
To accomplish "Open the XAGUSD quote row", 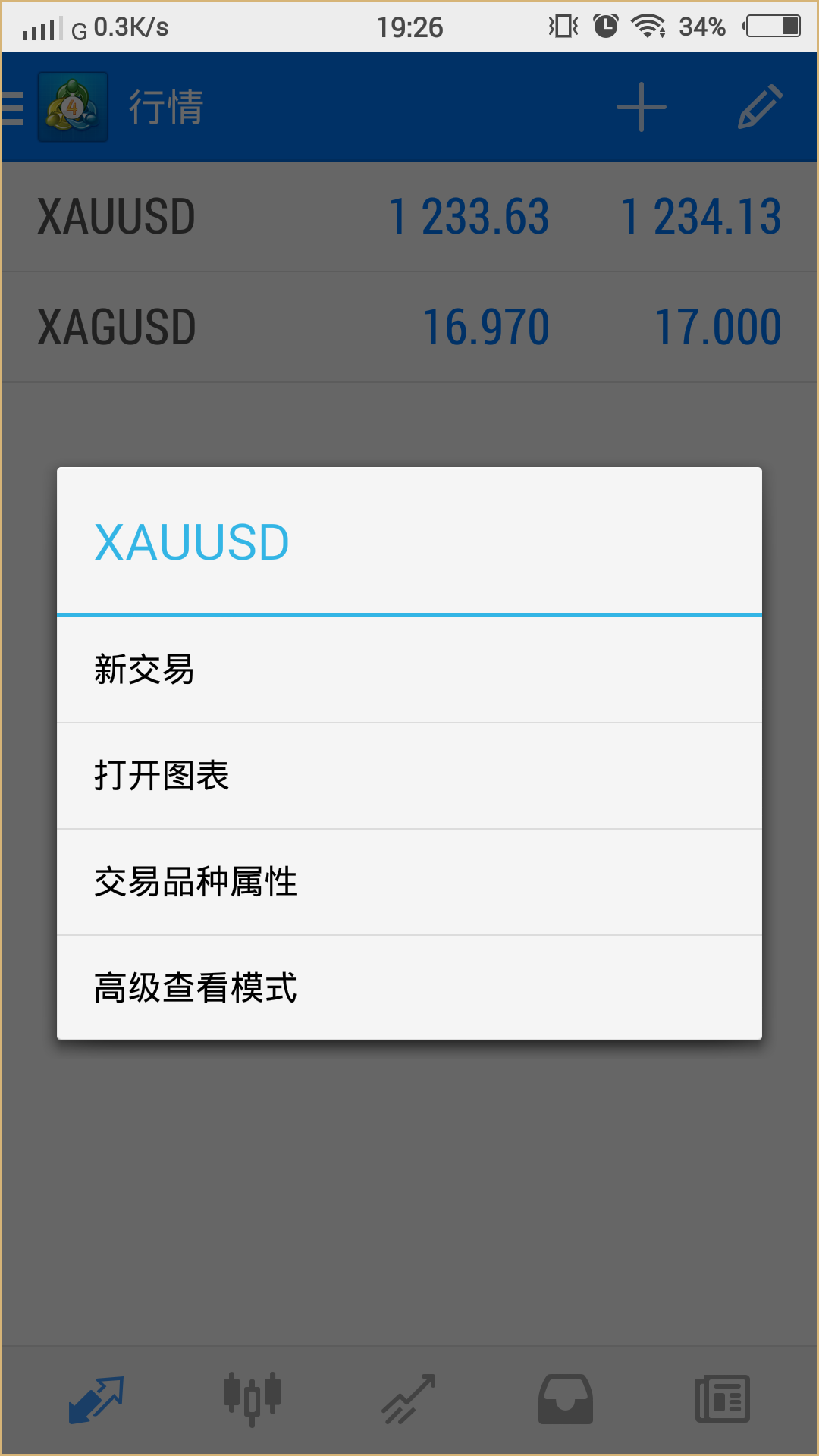I will click(409, 328).
